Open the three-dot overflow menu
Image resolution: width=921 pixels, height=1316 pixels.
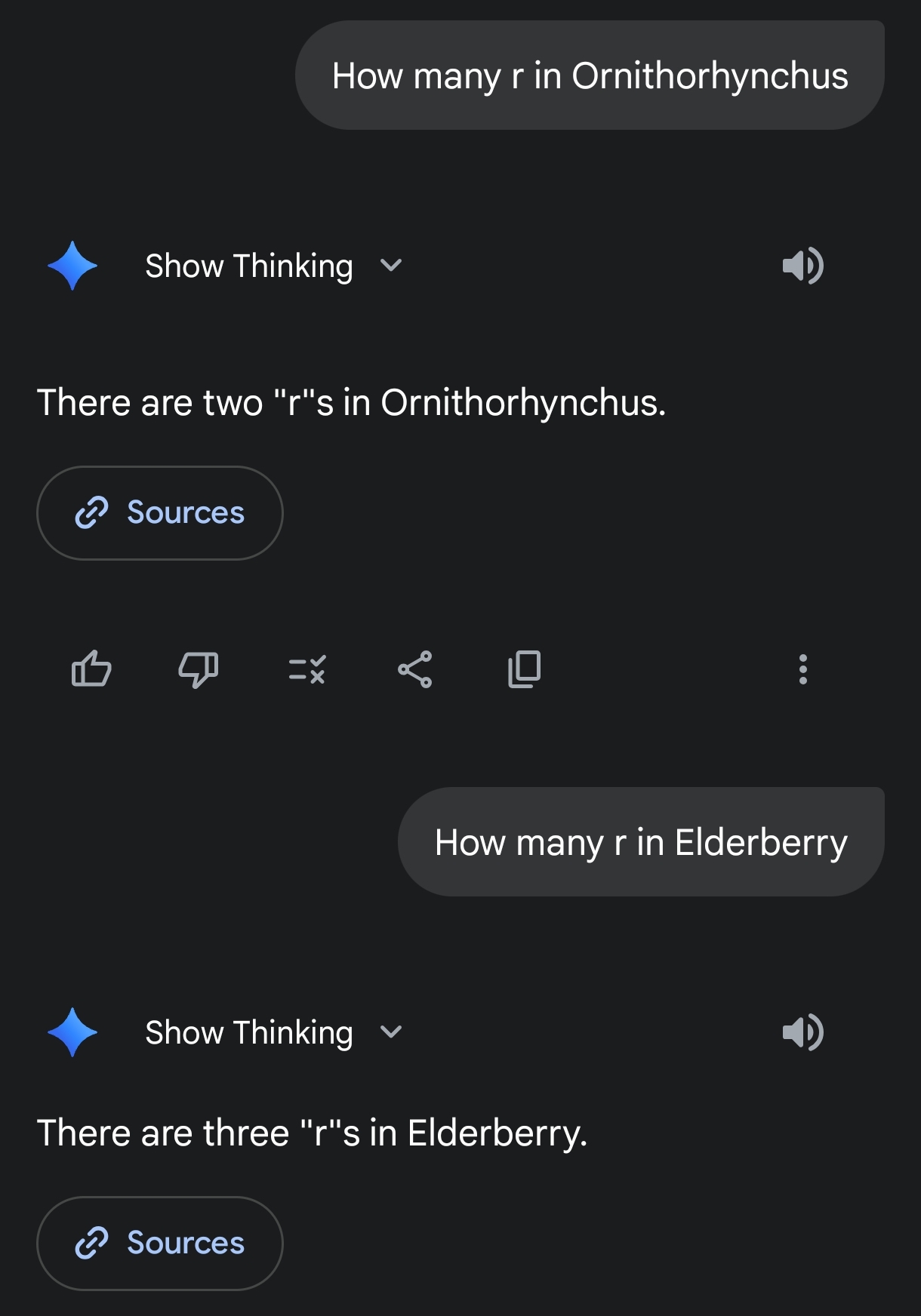[802, 669]
